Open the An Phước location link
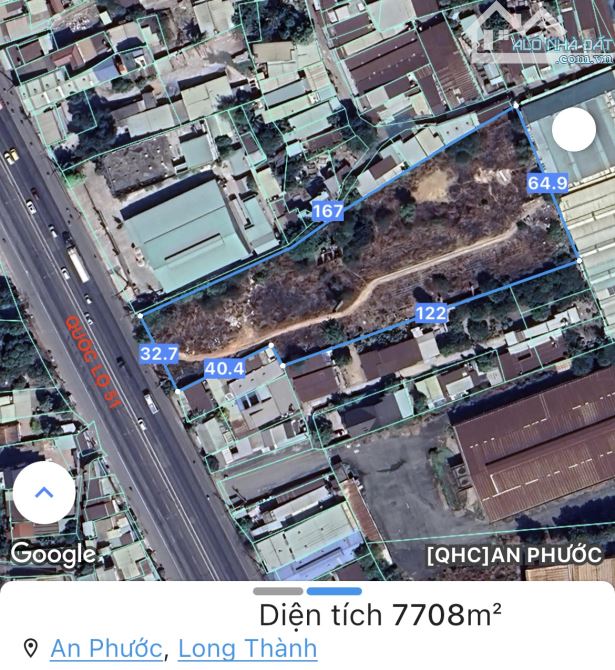The width and height of the screenshot is (615, 670). click(x=106, y=648)
